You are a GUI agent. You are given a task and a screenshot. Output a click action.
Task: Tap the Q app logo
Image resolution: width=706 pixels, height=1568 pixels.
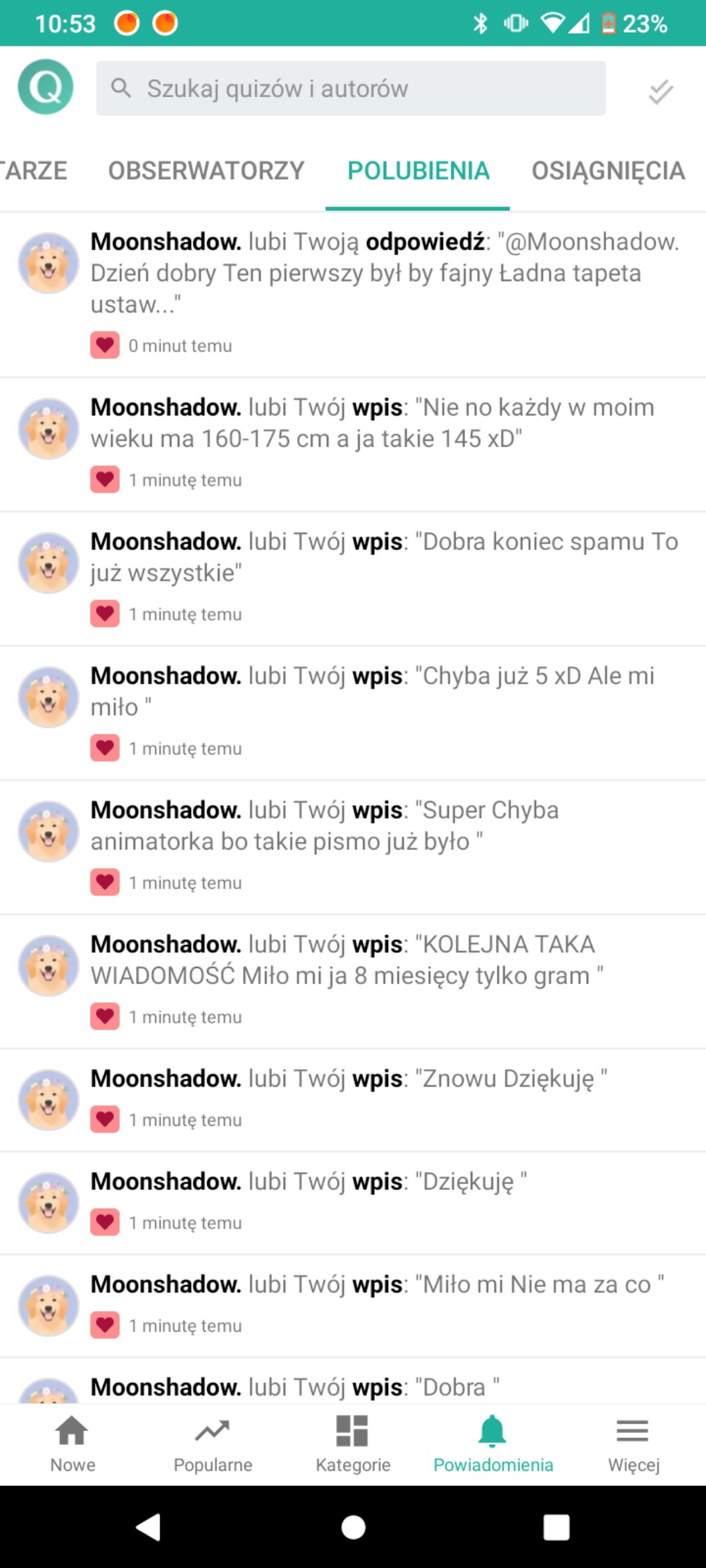(45, 87)
